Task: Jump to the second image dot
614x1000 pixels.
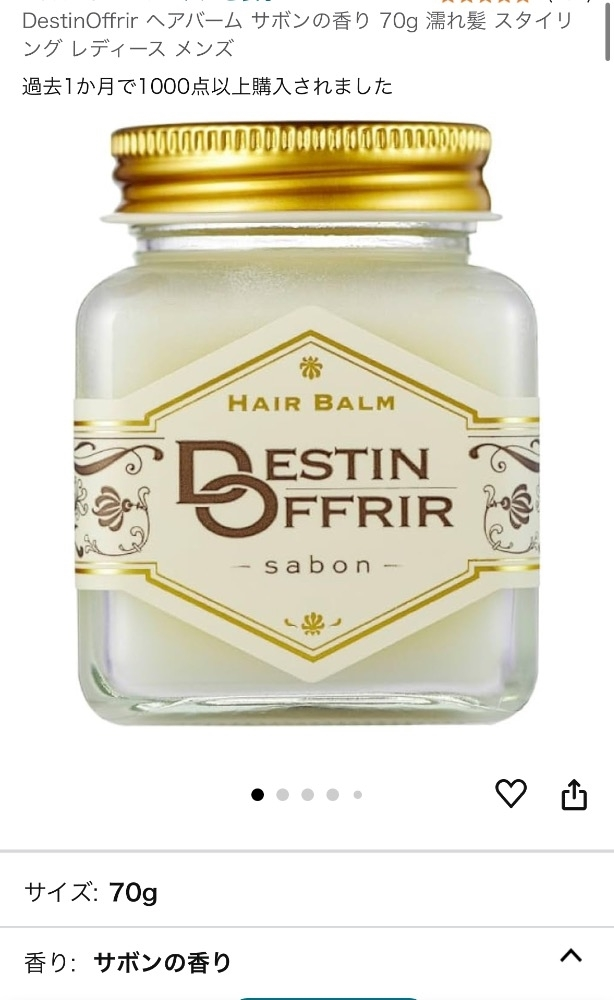Action: [x=283, y=795]
